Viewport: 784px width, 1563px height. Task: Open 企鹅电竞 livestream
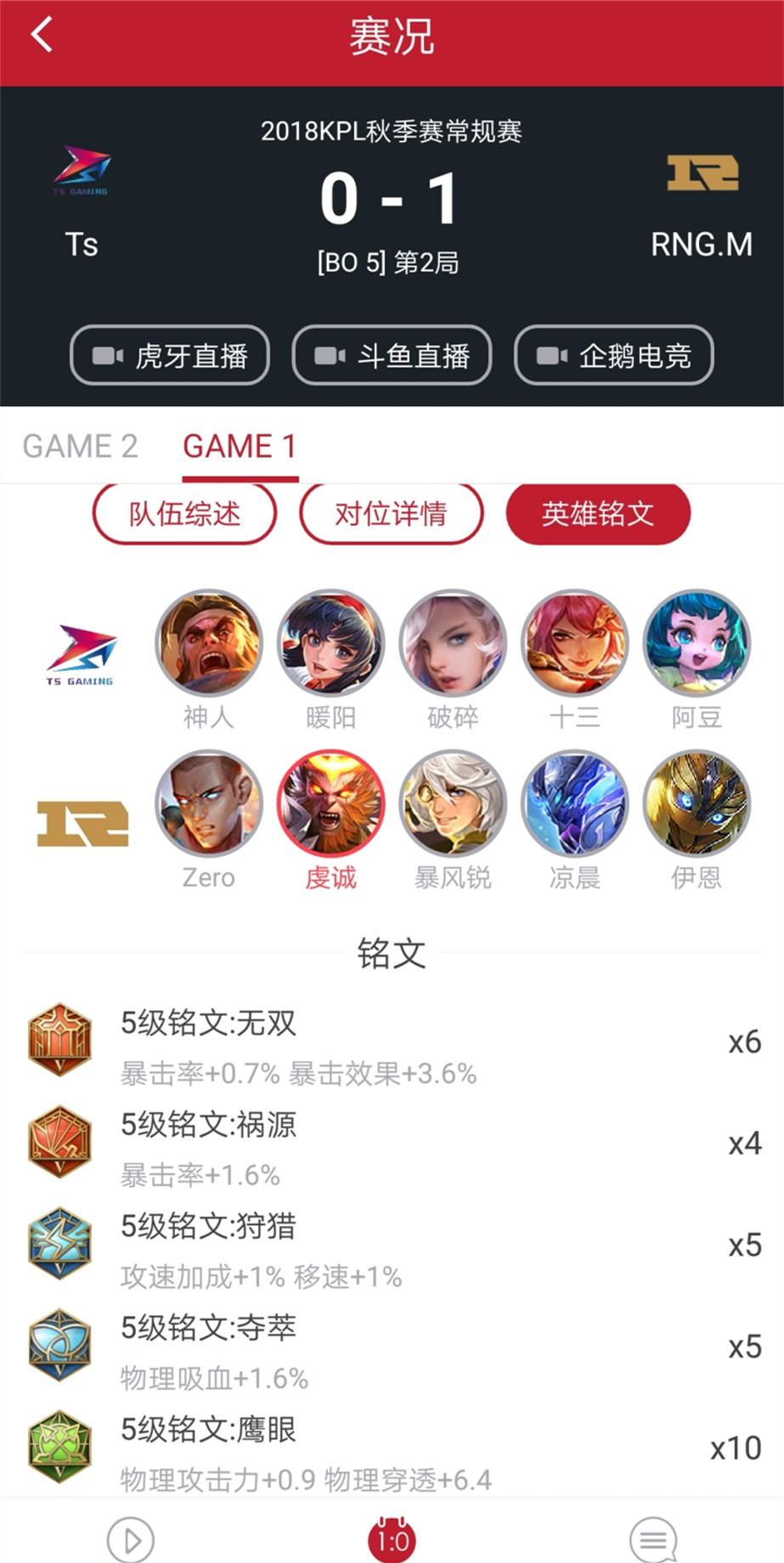pos(613,356)
